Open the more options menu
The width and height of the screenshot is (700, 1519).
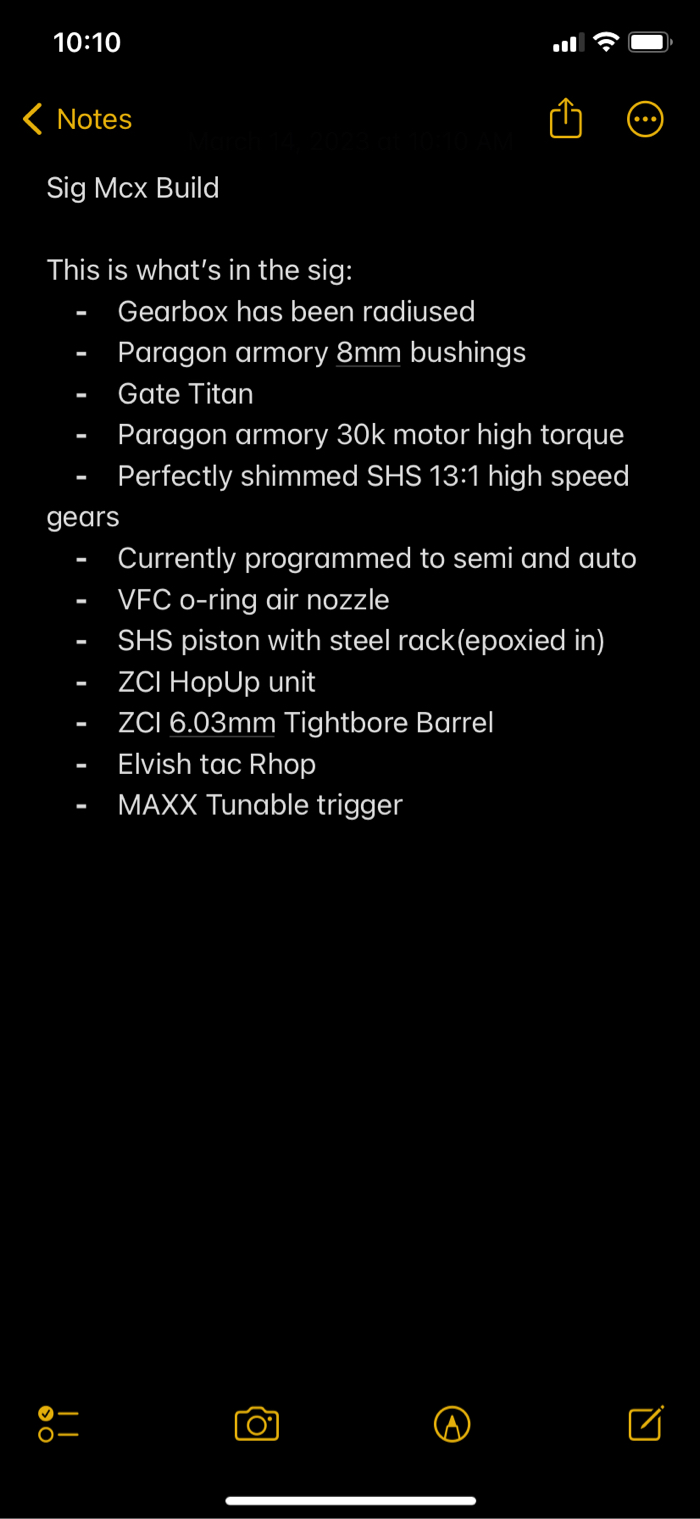[645, 120]
